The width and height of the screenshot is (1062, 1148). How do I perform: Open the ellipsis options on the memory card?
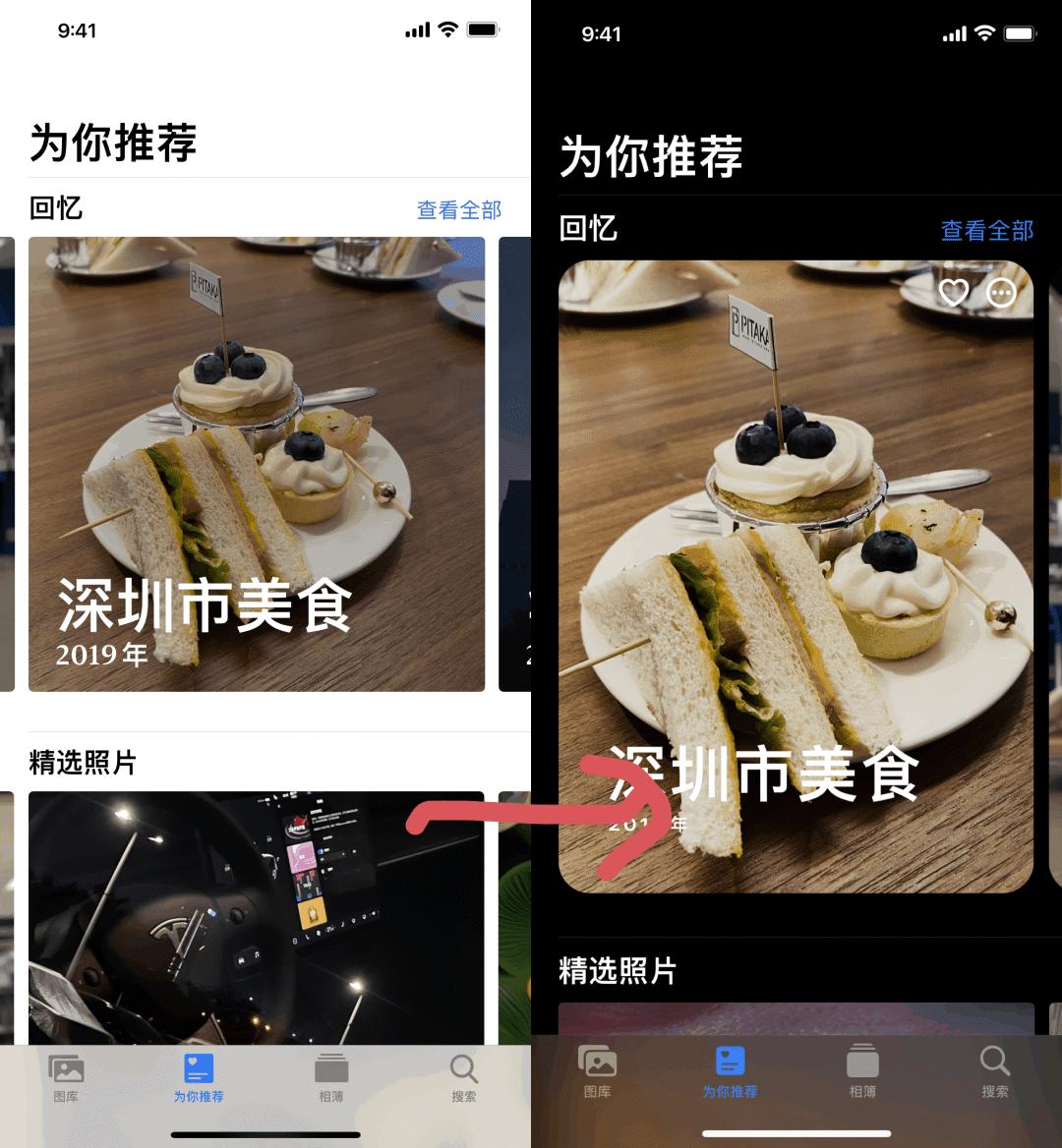point(1001,292)
